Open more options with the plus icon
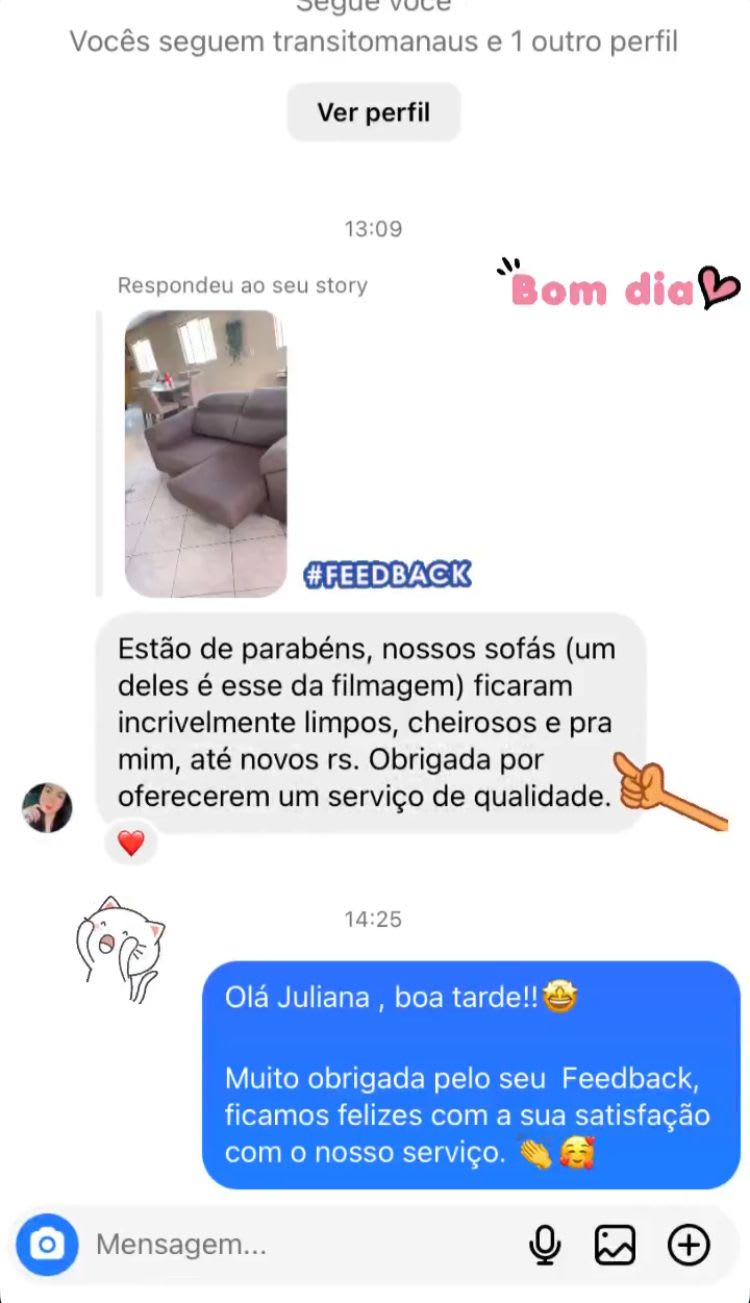This screenshot has width=750, height=1303. coord(689,1245)
